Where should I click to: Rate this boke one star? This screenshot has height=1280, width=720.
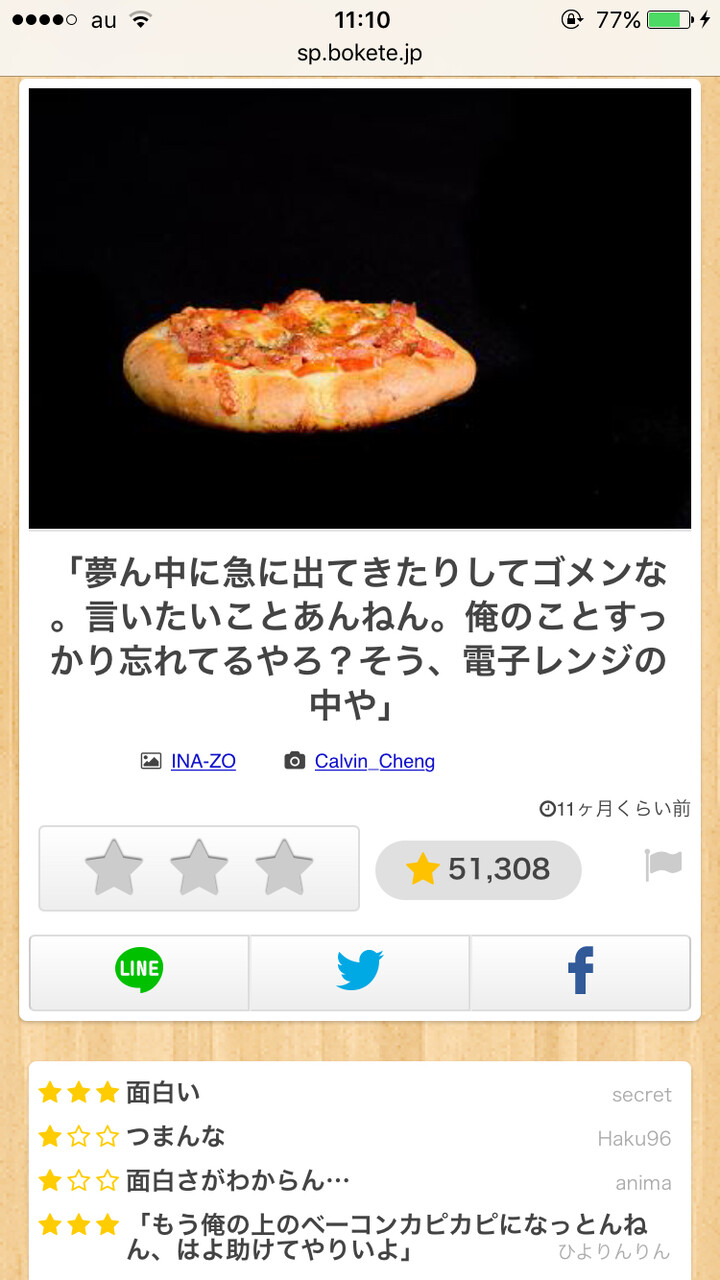tap(114, 868)
